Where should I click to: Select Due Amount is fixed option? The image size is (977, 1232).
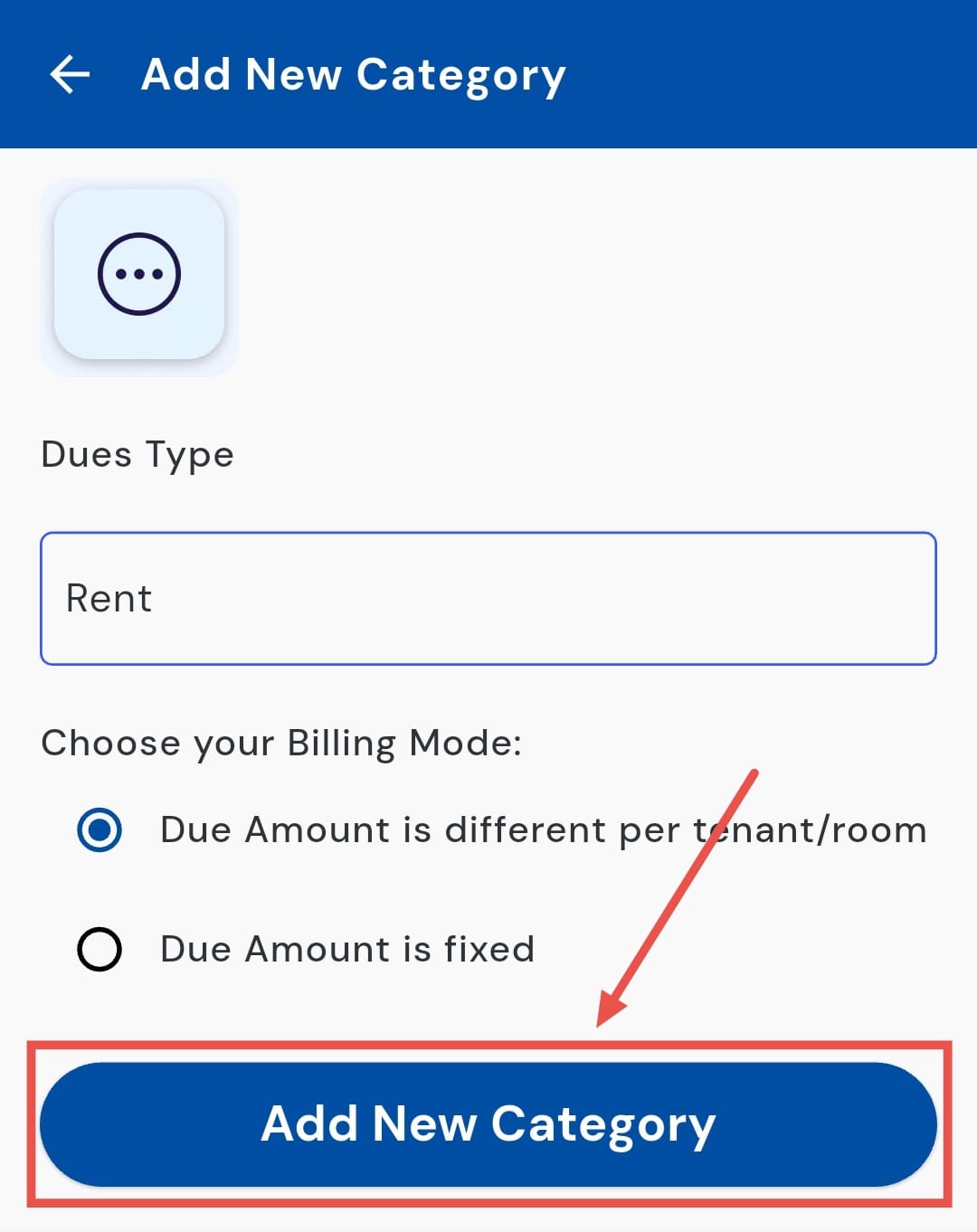[100, 949]
